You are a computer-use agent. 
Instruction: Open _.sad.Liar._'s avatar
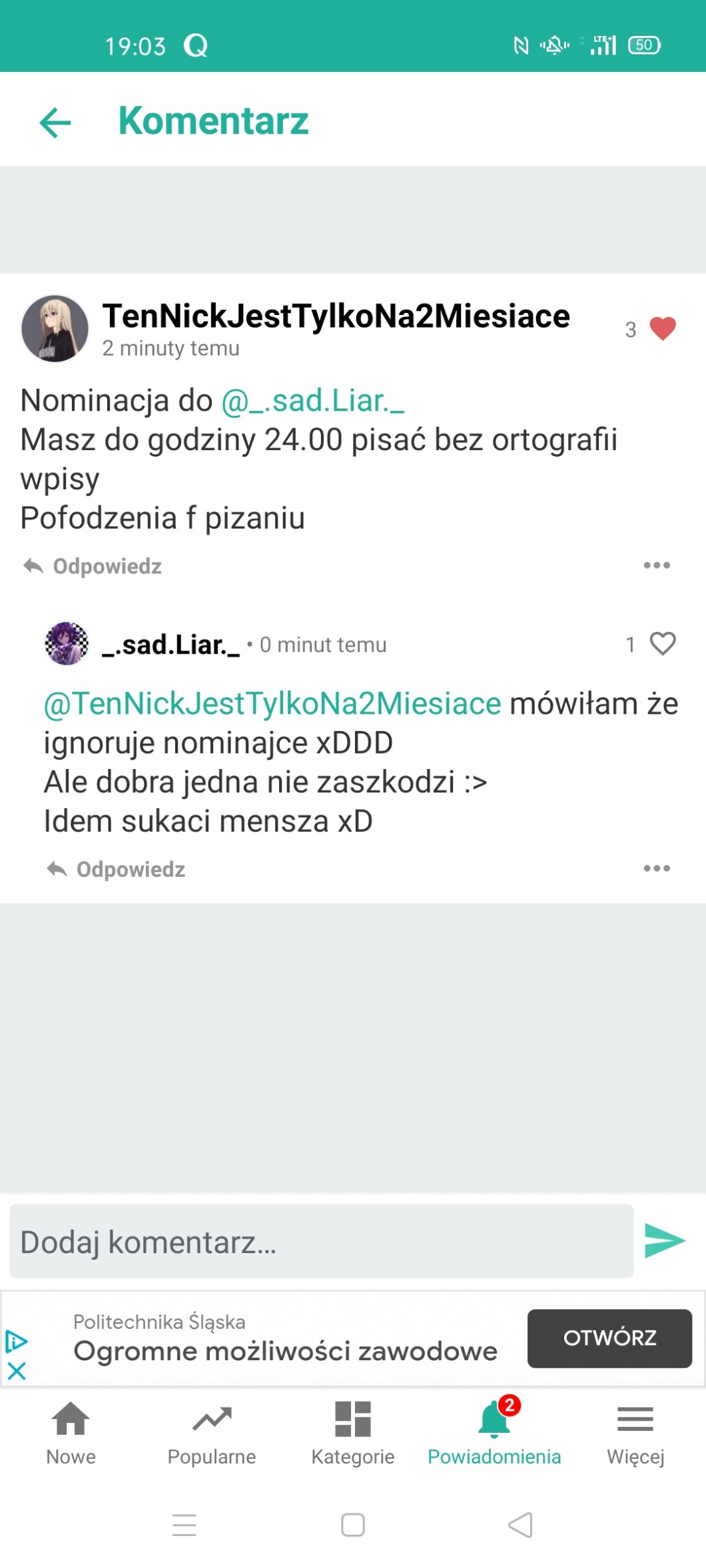(x=67, y=644)
